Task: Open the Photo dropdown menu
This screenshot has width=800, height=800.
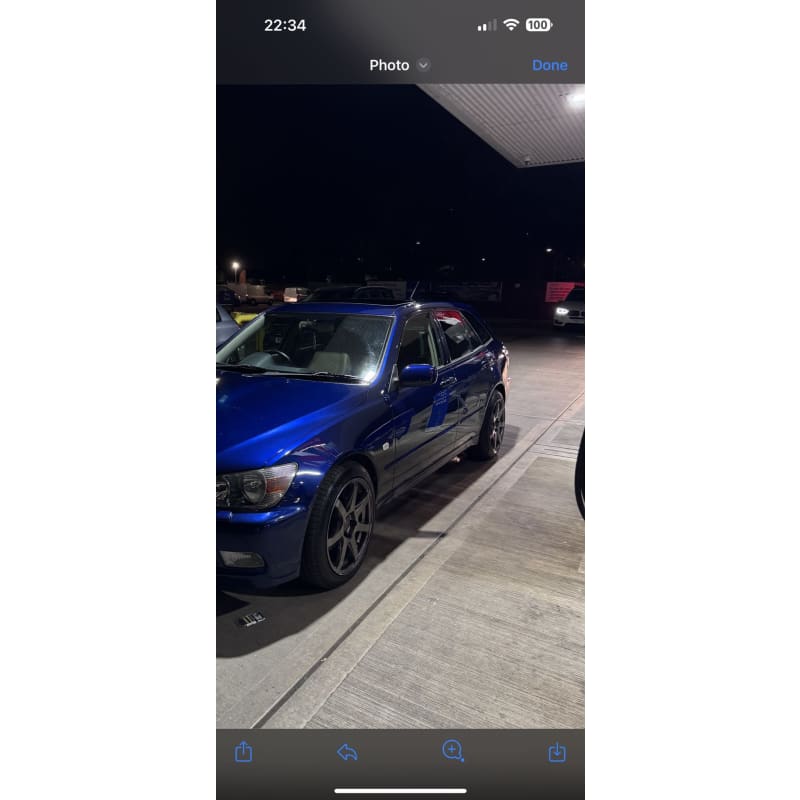Action: click(399, 65)
